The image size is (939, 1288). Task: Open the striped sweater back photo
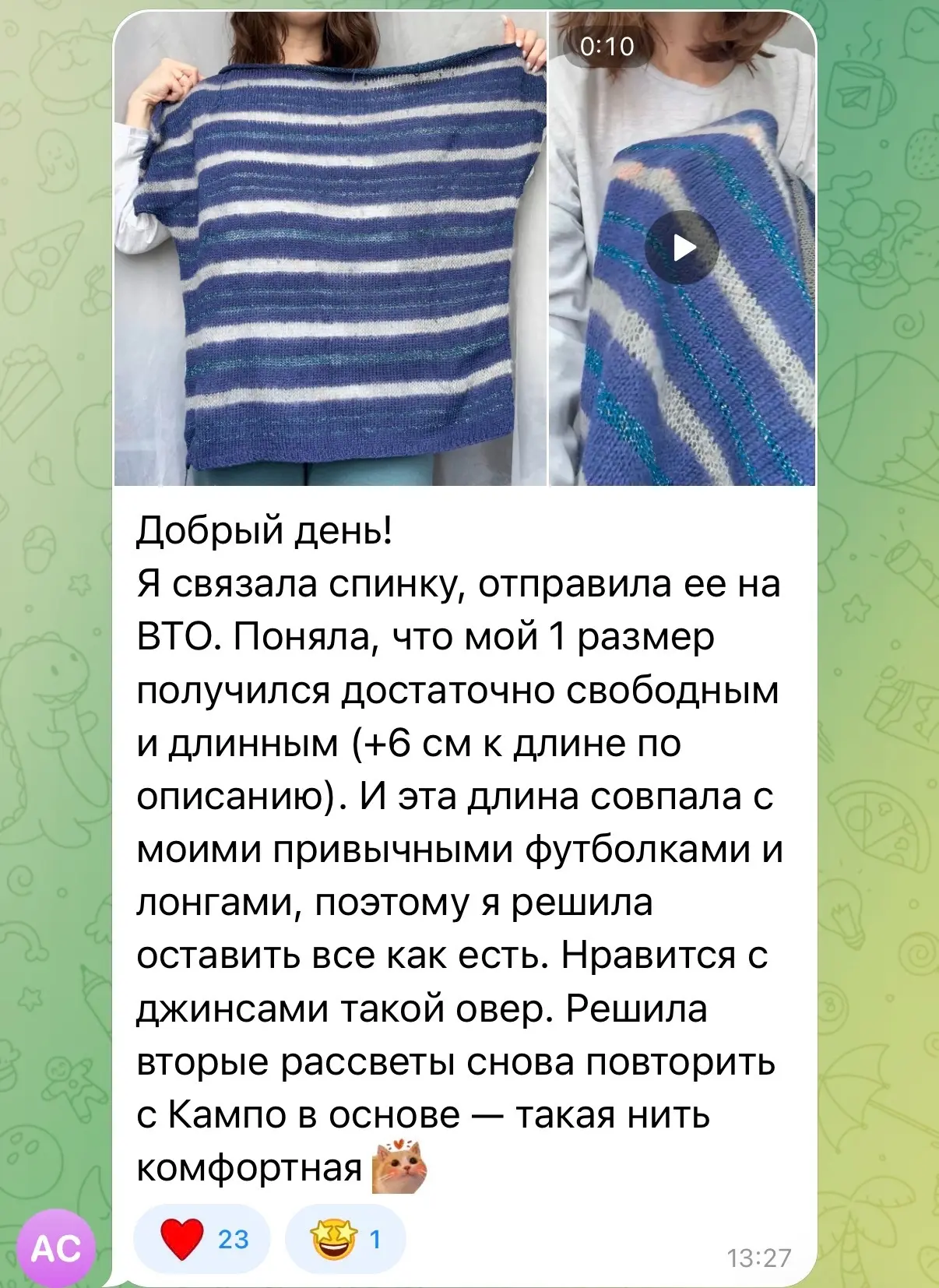[x=330, y=248]
